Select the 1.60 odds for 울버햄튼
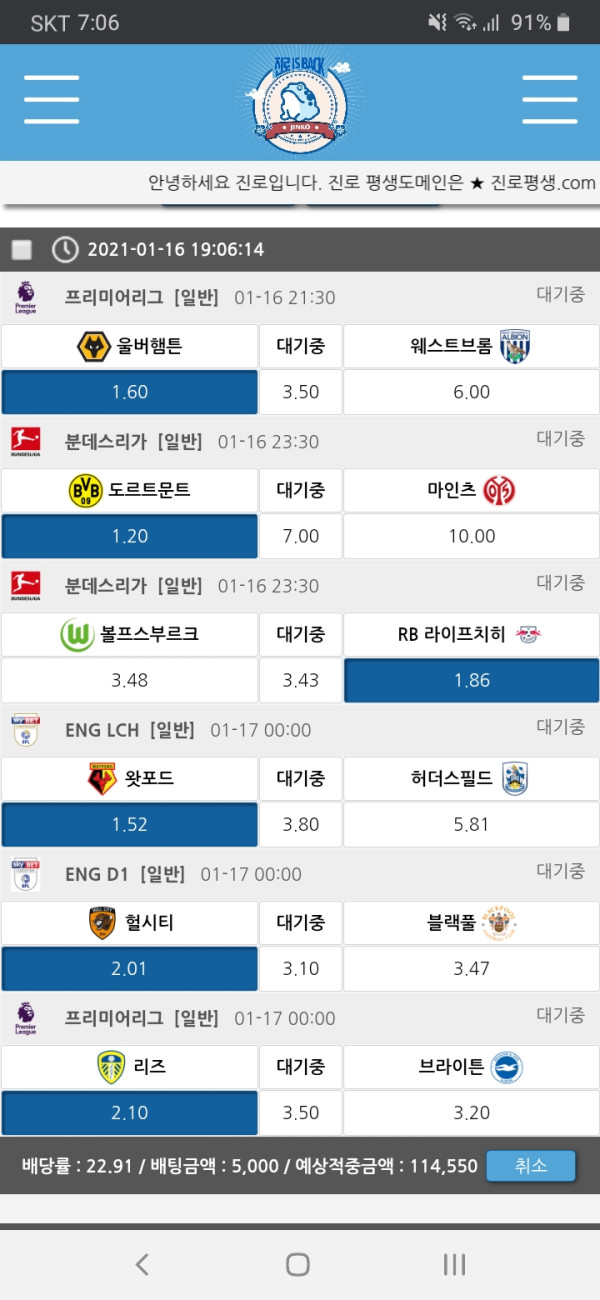This screenshot has width=600, height=1300. [x=129, y=392]
